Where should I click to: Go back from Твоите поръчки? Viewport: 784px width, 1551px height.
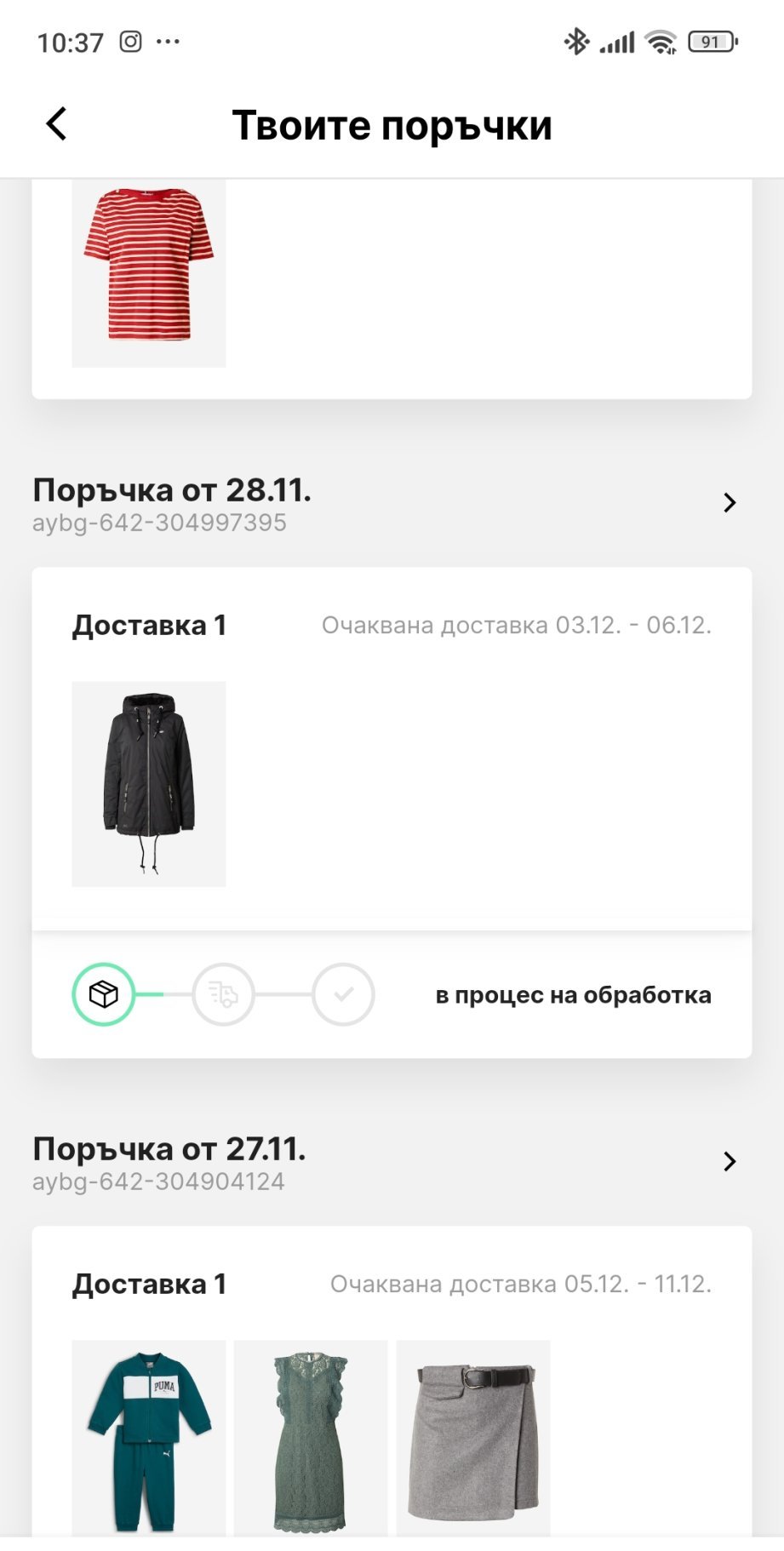[x=56, y=124]
